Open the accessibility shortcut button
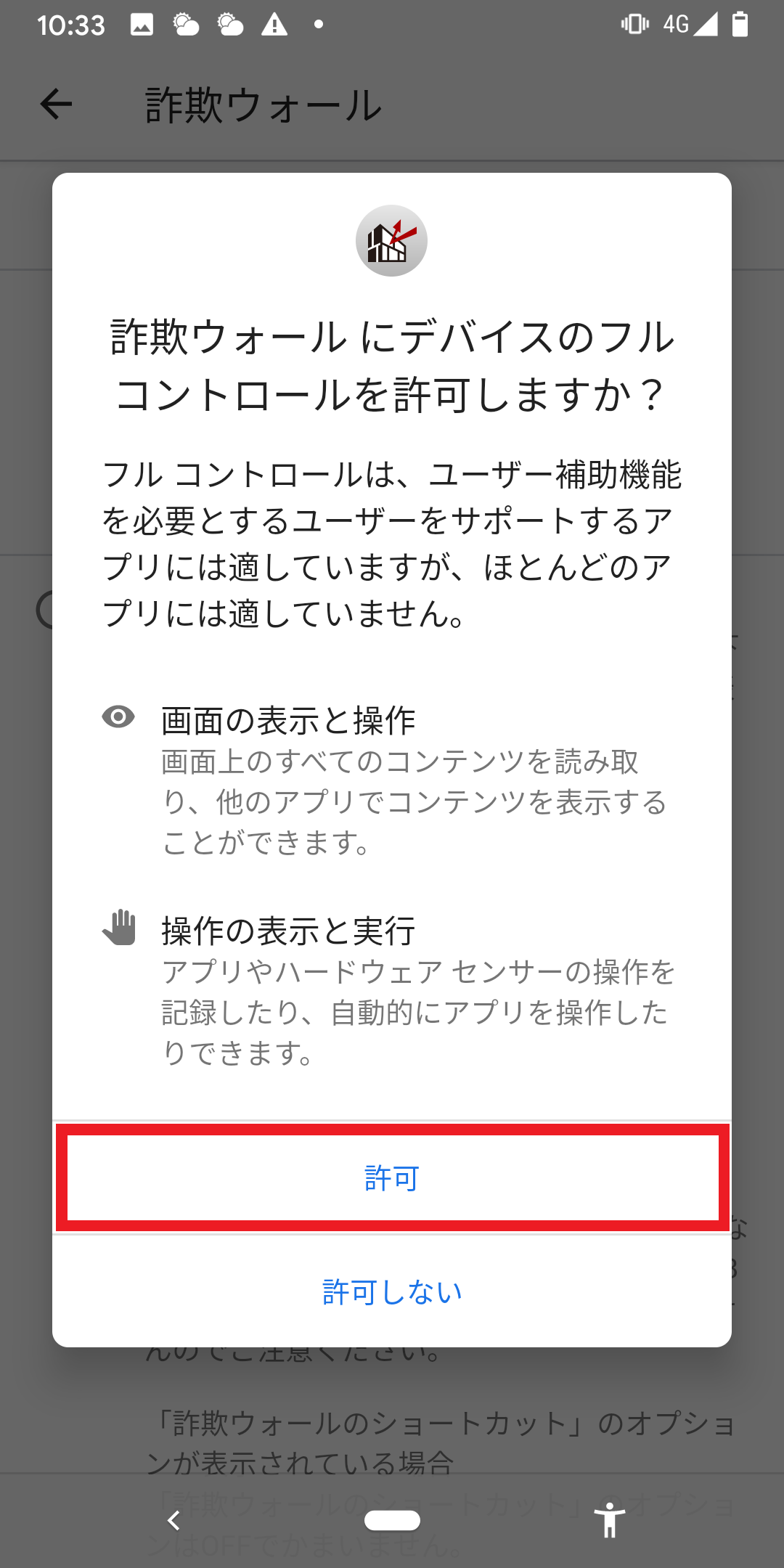 tap(610, 1520)
